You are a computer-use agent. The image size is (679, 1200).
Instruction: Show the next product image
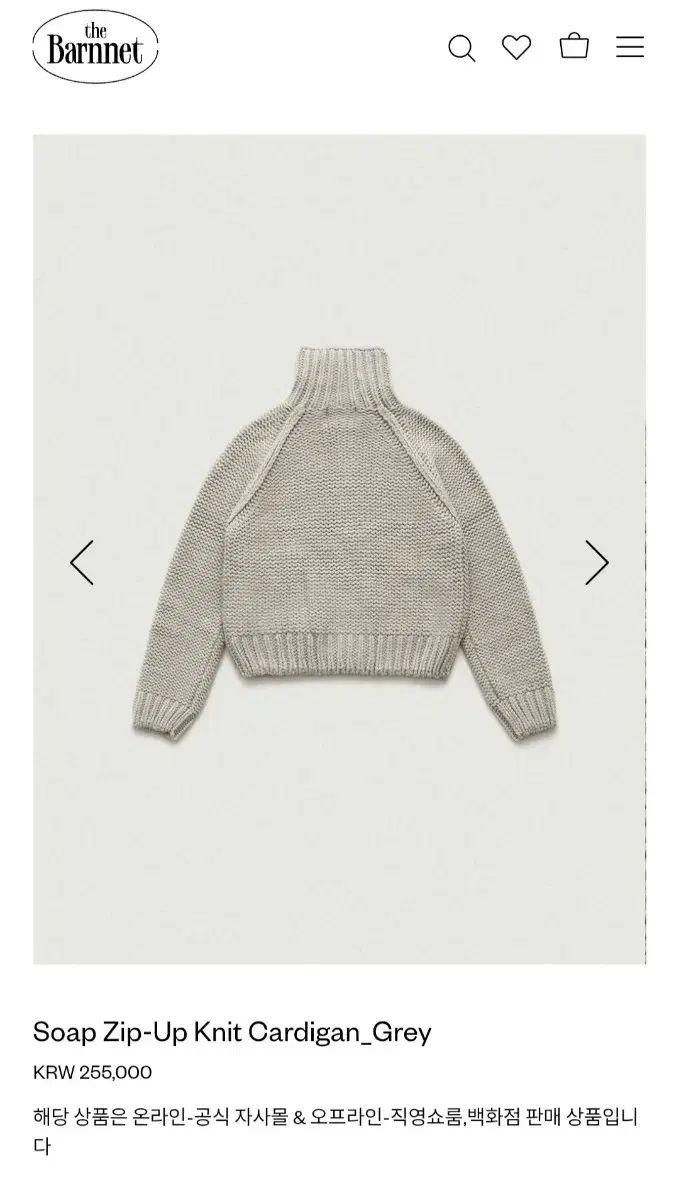point(597,563)
